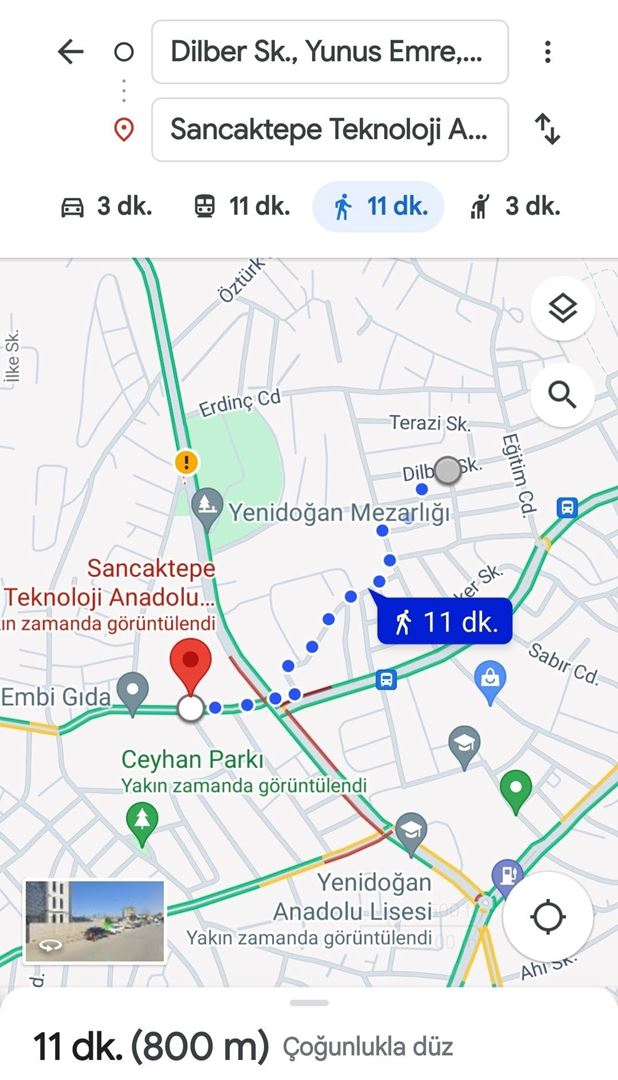
Task: Center the map on my location
Action: pos(548,917)
